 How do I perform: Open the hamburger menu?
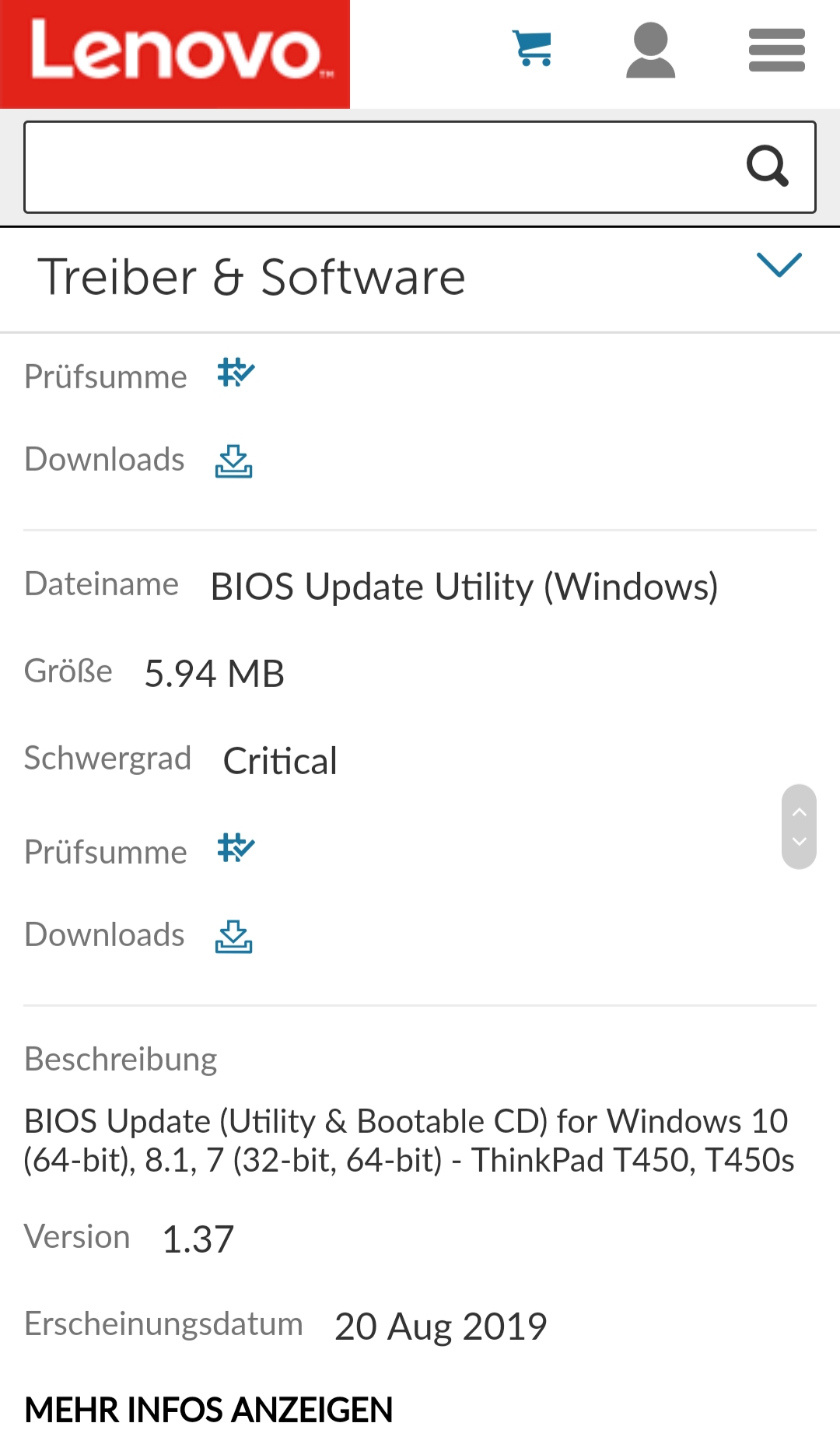click(x=776, y=51)
